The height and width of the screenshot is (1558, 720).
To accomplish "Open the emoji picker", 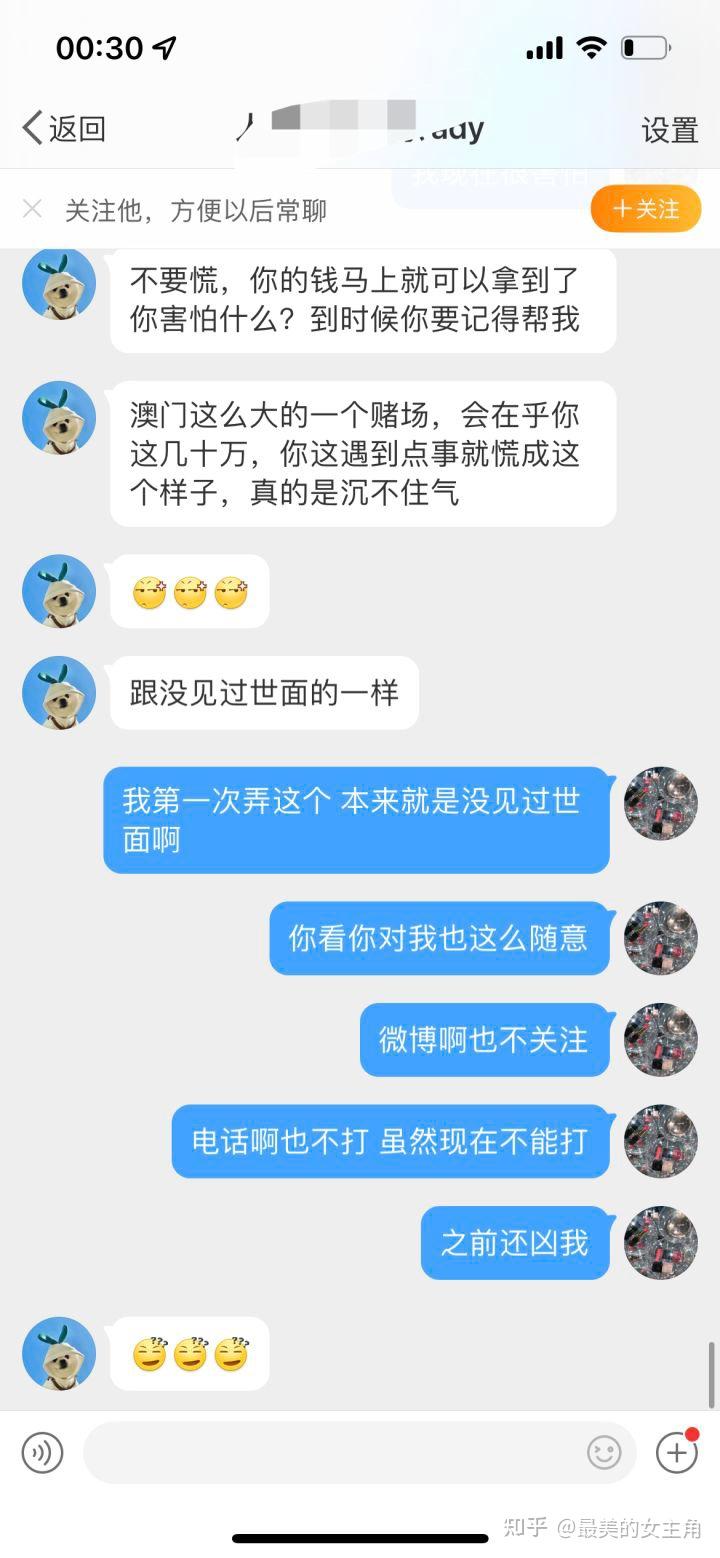I will tap(604, 1452).
